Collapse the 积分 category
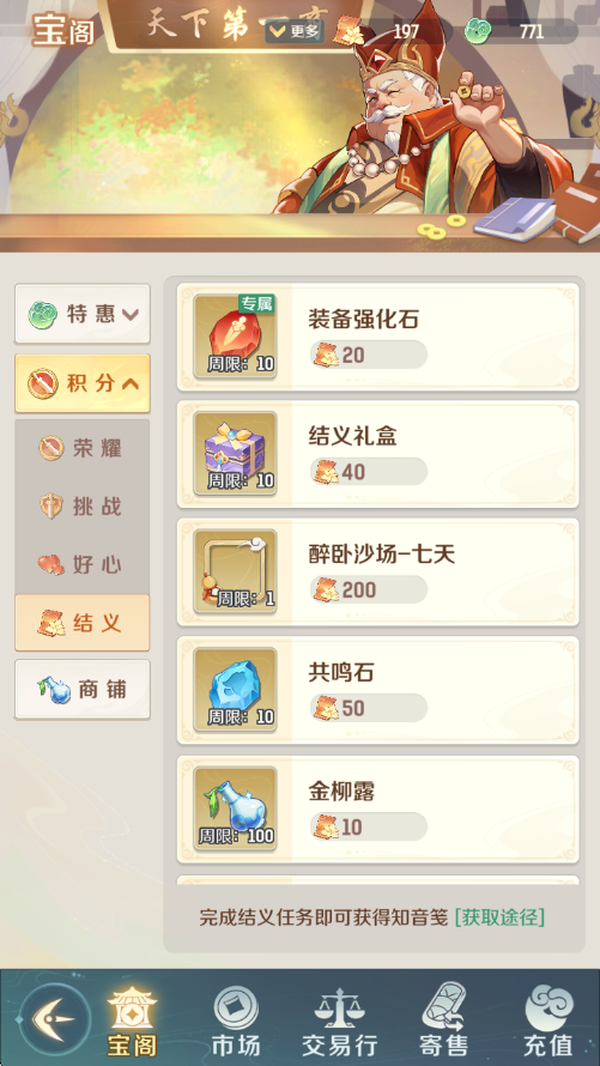Screen dimensions: 600x1066 [x=82, y=383]
